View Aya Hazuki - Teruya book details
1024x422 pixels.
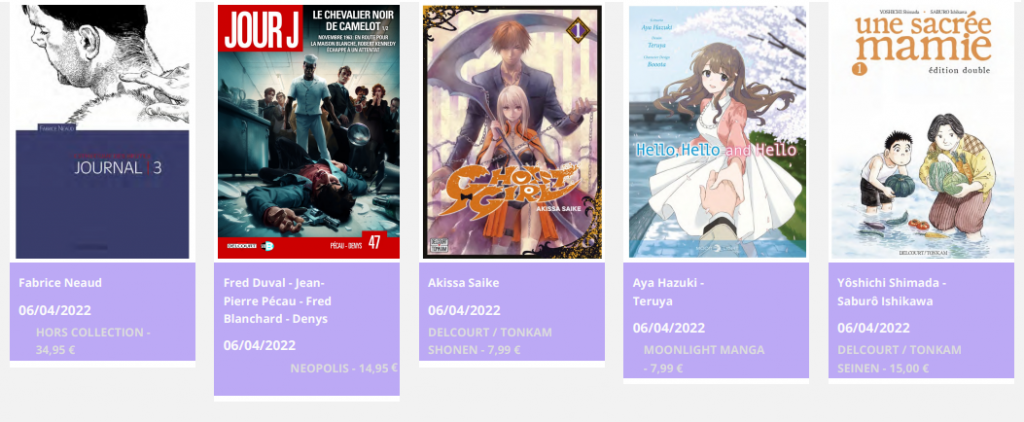[668, 291]
